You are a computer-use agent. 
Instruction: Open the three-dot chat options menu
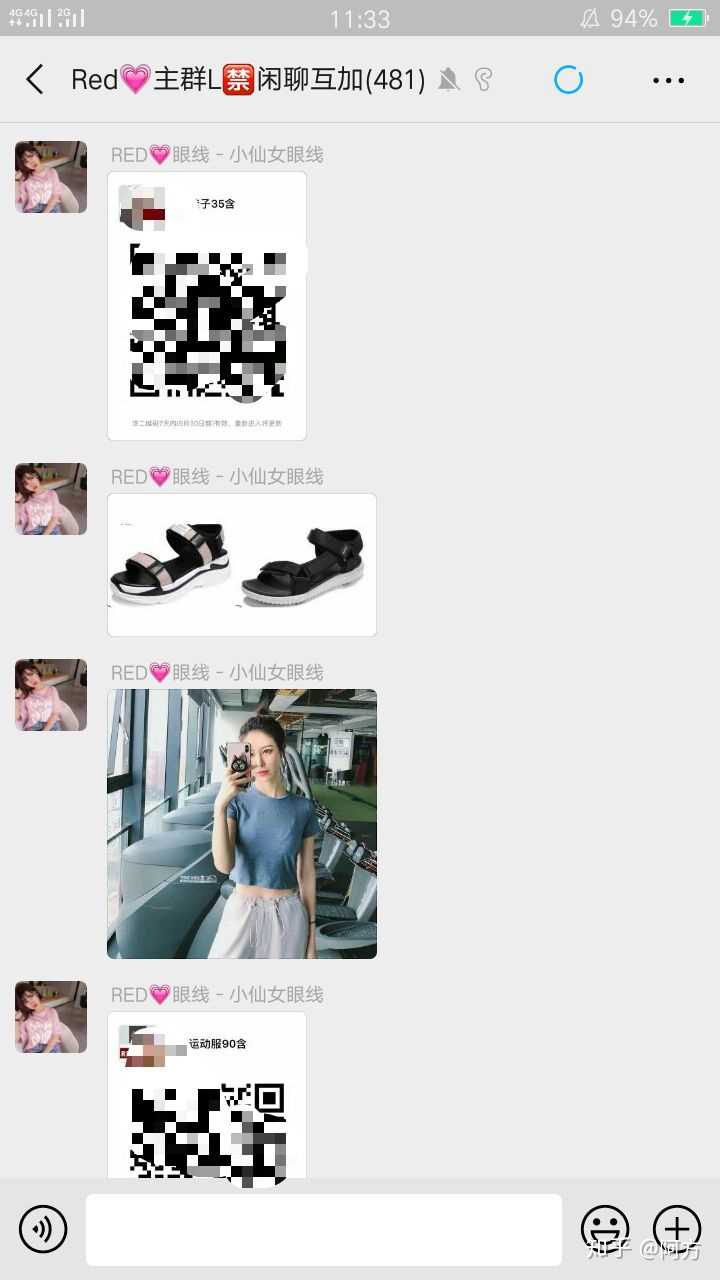coord(668,80)
